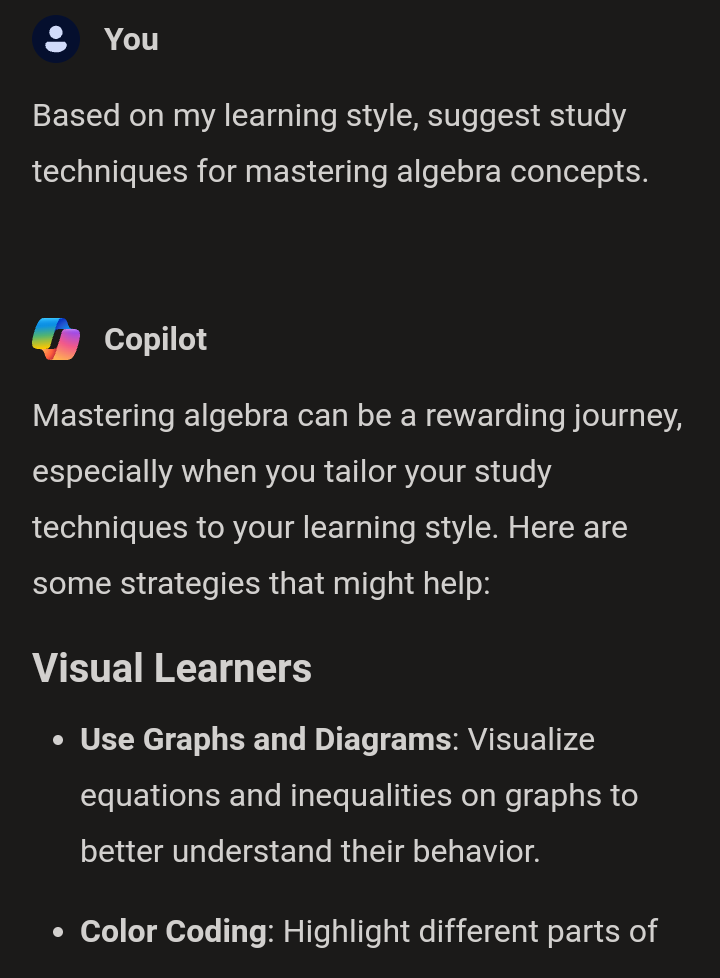Select the first paragraph of Copilot's reply

[358, 498]
